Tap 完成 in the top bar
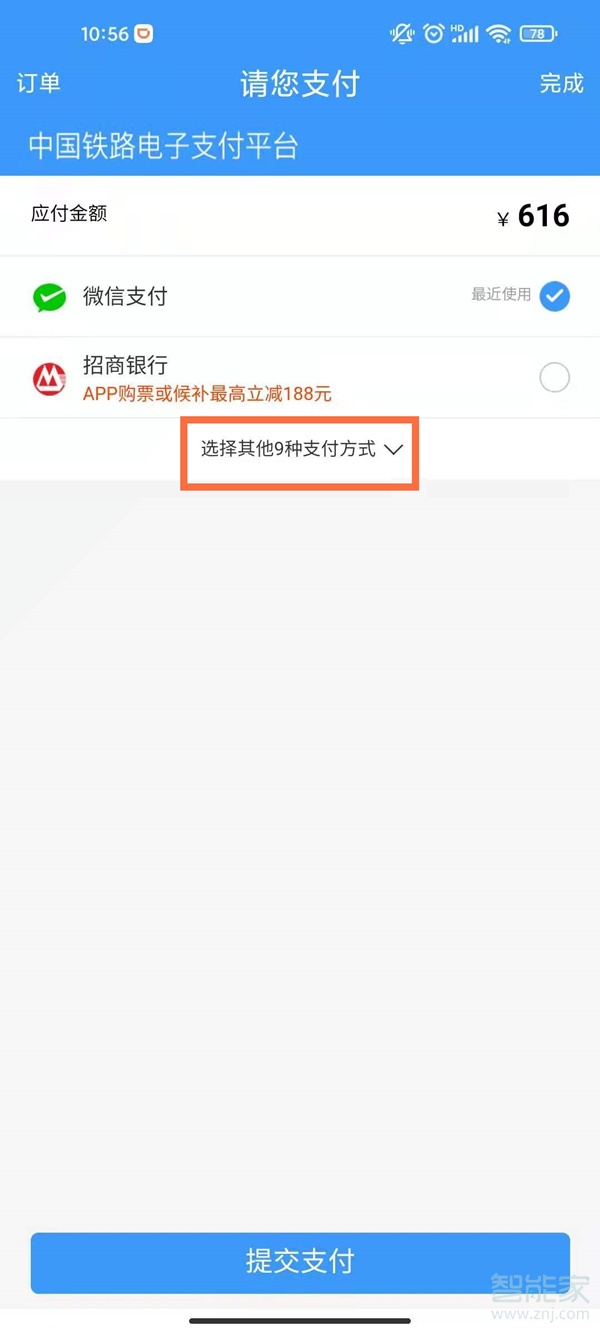Screen dimensions: 600x1333 [x=561, y=84]
